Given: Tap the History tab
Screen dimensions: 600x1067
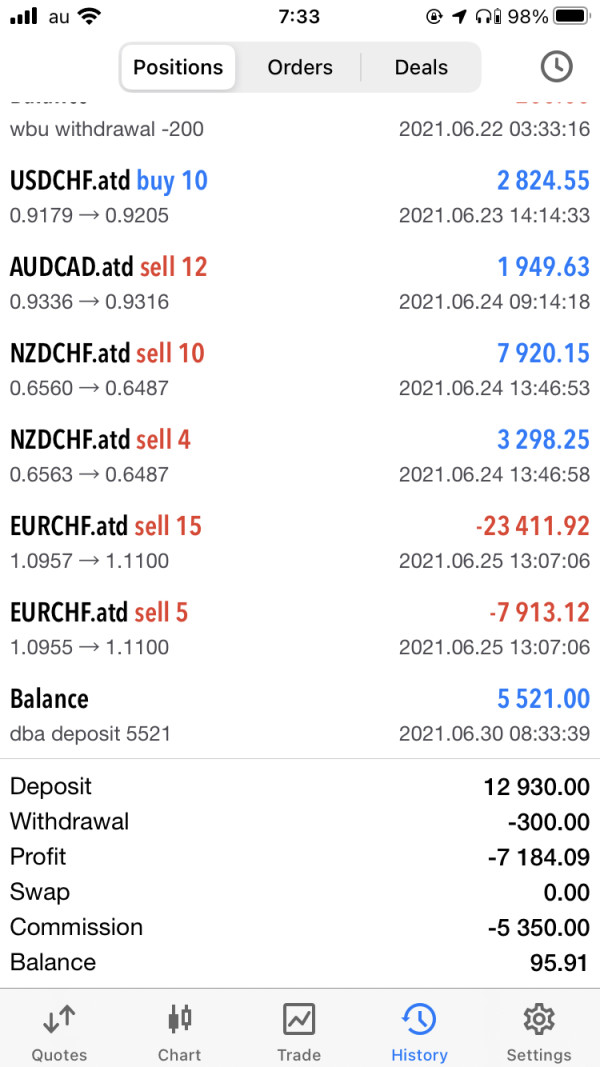Looking at the screenshot, I should click(x=419, y=1033).
